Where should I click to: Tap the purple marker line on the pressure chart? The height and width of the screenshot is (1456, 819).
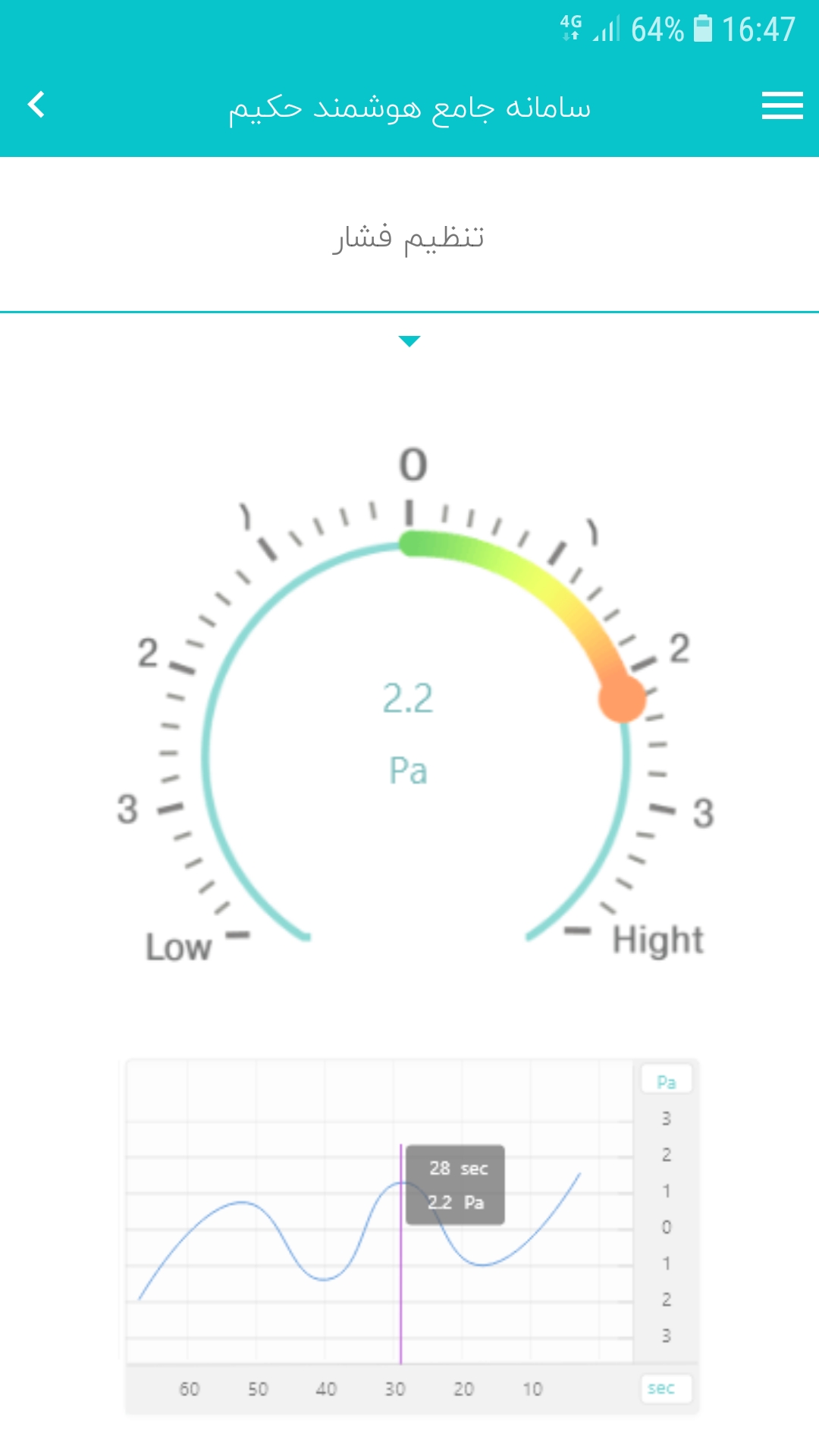pos(401,1289)
